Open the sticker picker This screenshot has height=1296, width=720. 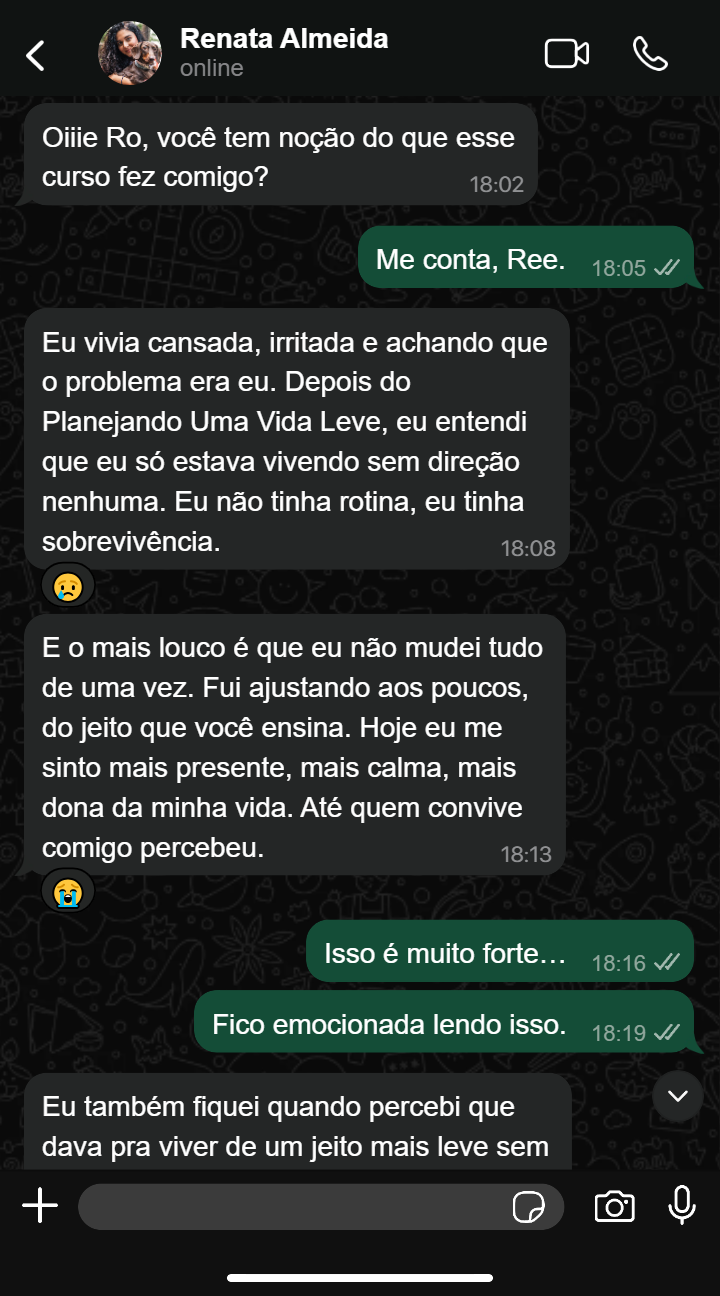coord(528,1208)
